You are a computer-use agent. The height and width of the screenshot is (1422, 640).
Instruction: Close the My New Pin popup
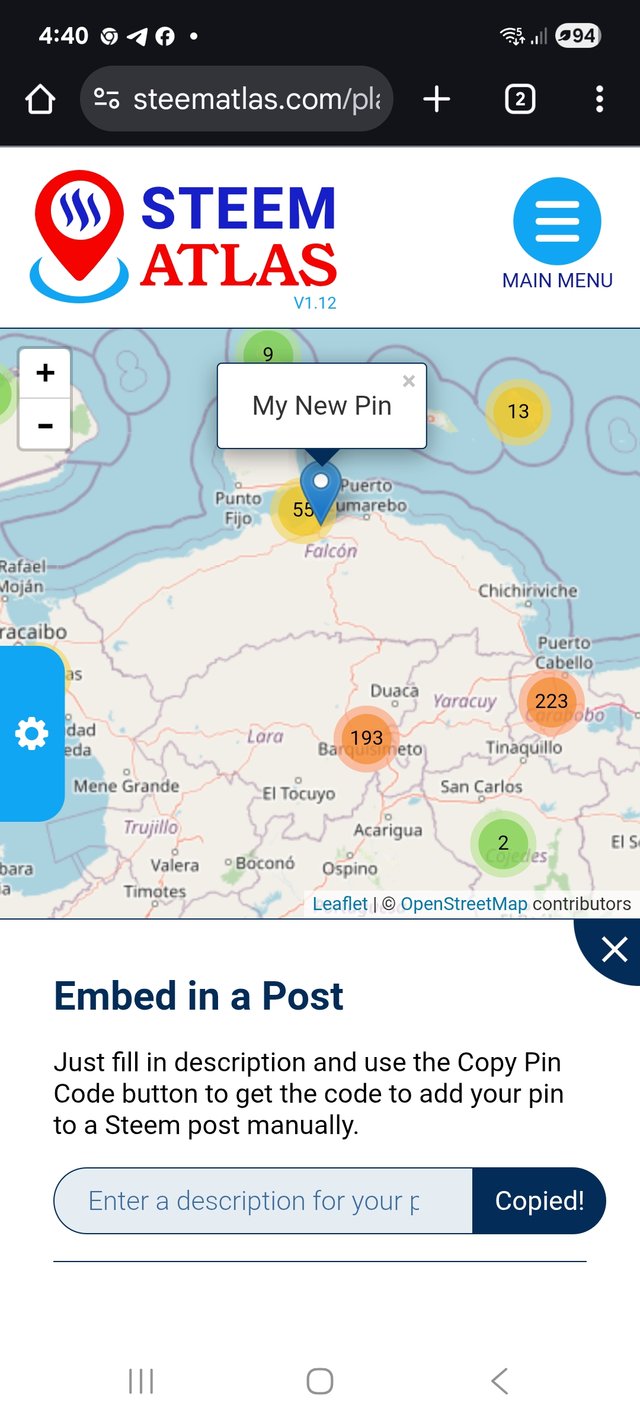408,381
